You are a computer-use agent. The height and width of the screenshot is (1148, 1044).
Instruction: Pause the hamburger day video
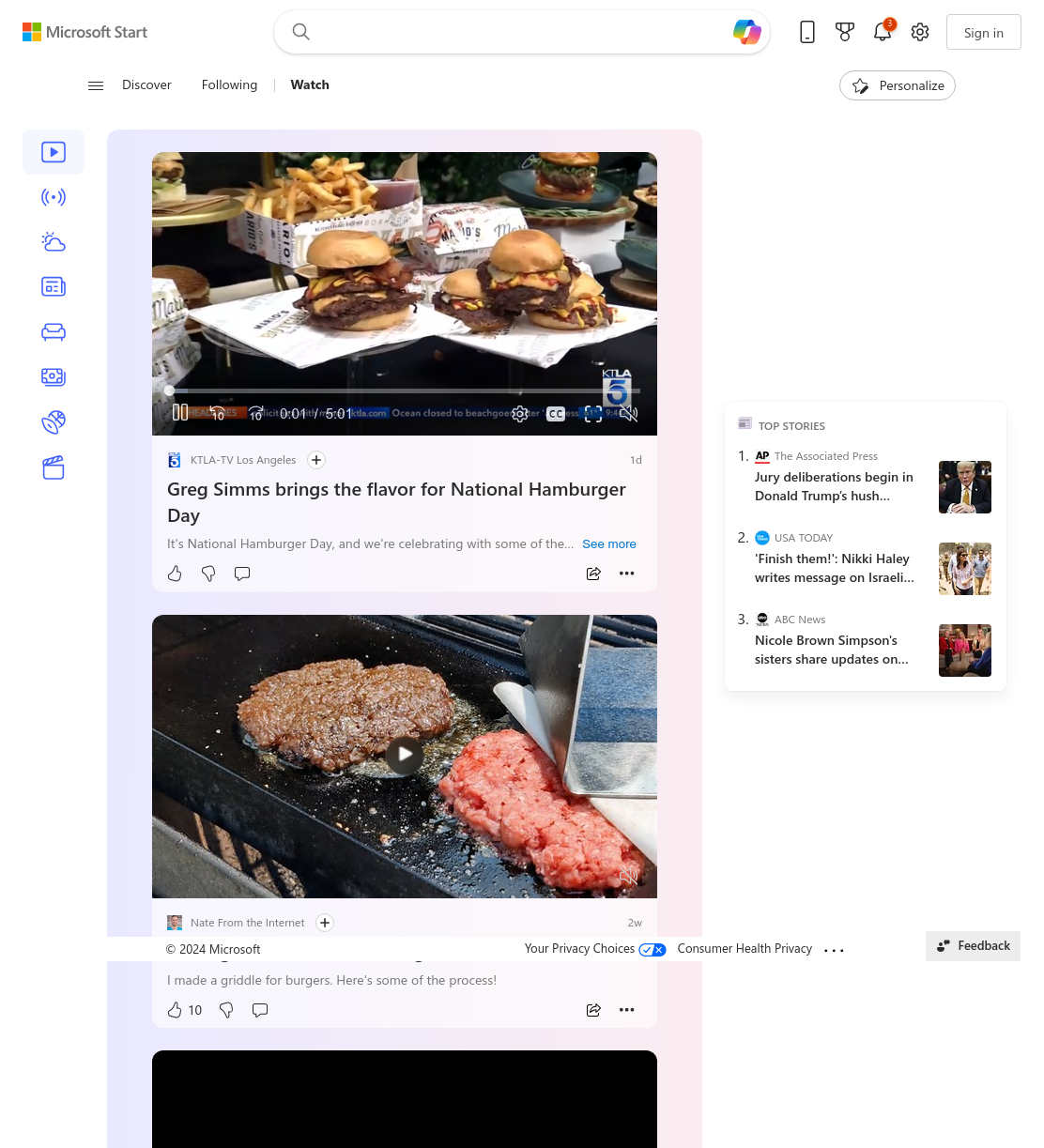[x=180, y=413]
